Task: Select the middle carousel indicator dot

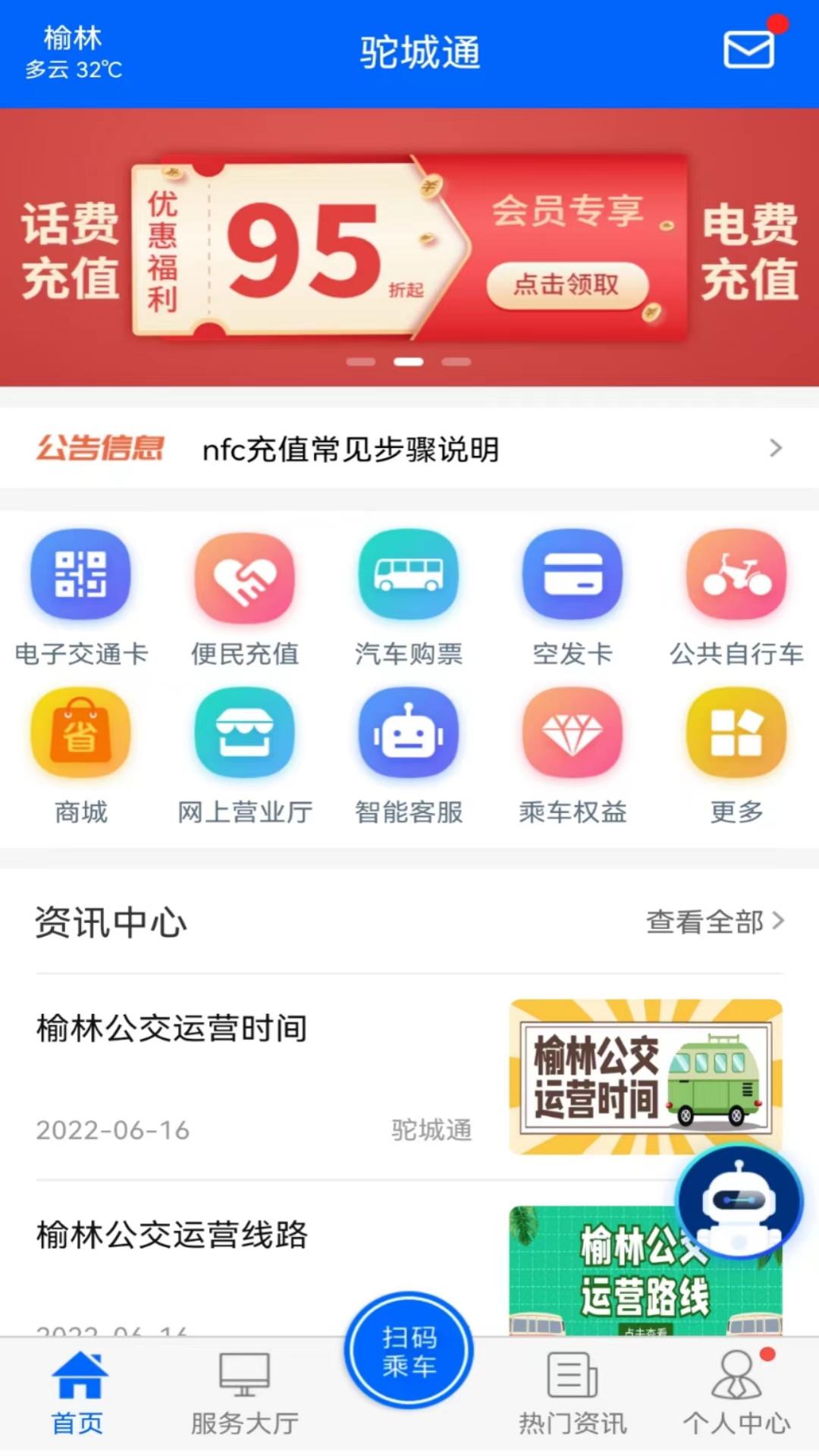Action: [409, 362]
